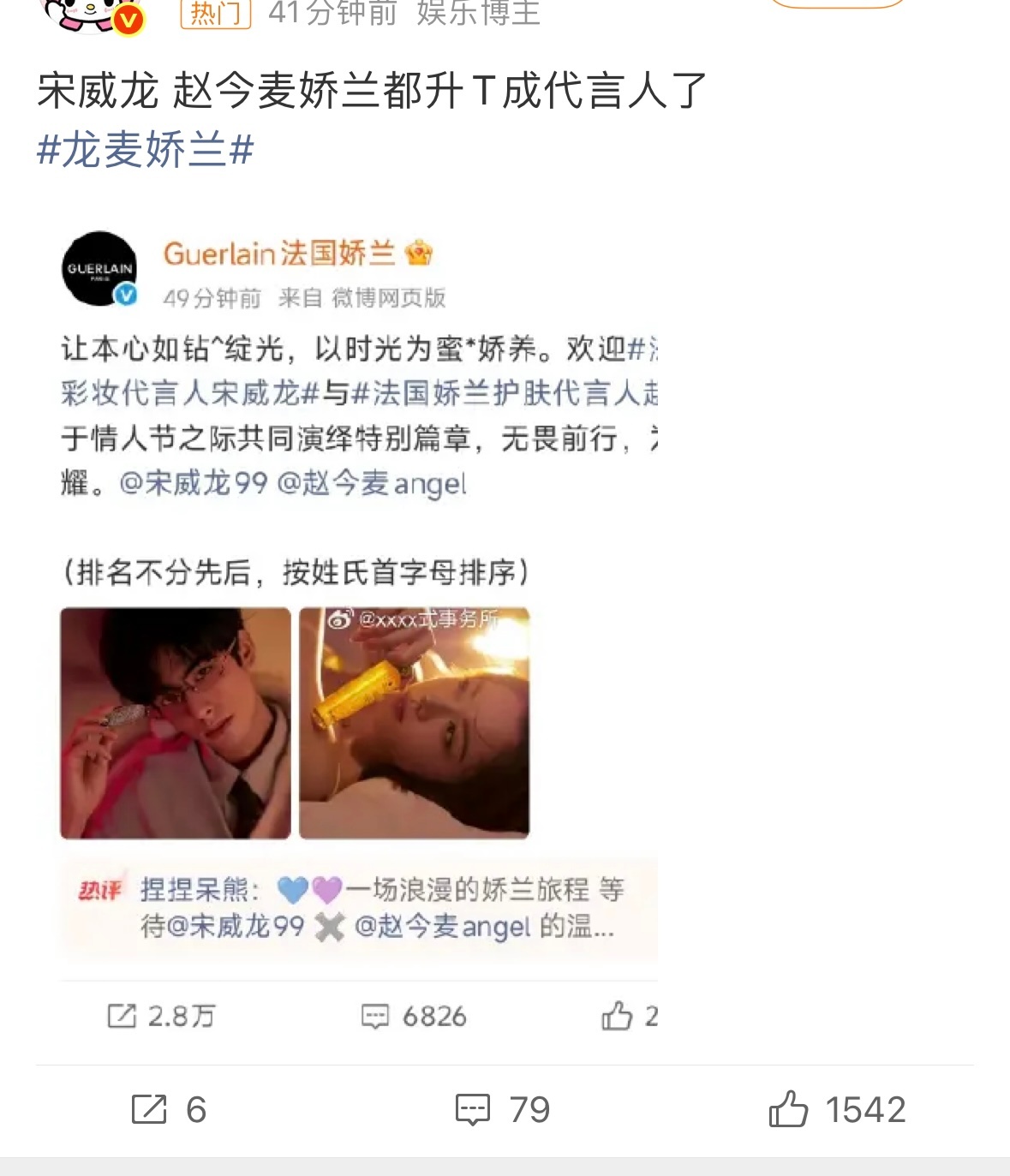Click the 热门 tag label
The image size is (1010, 1176).
(x=214, y=15)
